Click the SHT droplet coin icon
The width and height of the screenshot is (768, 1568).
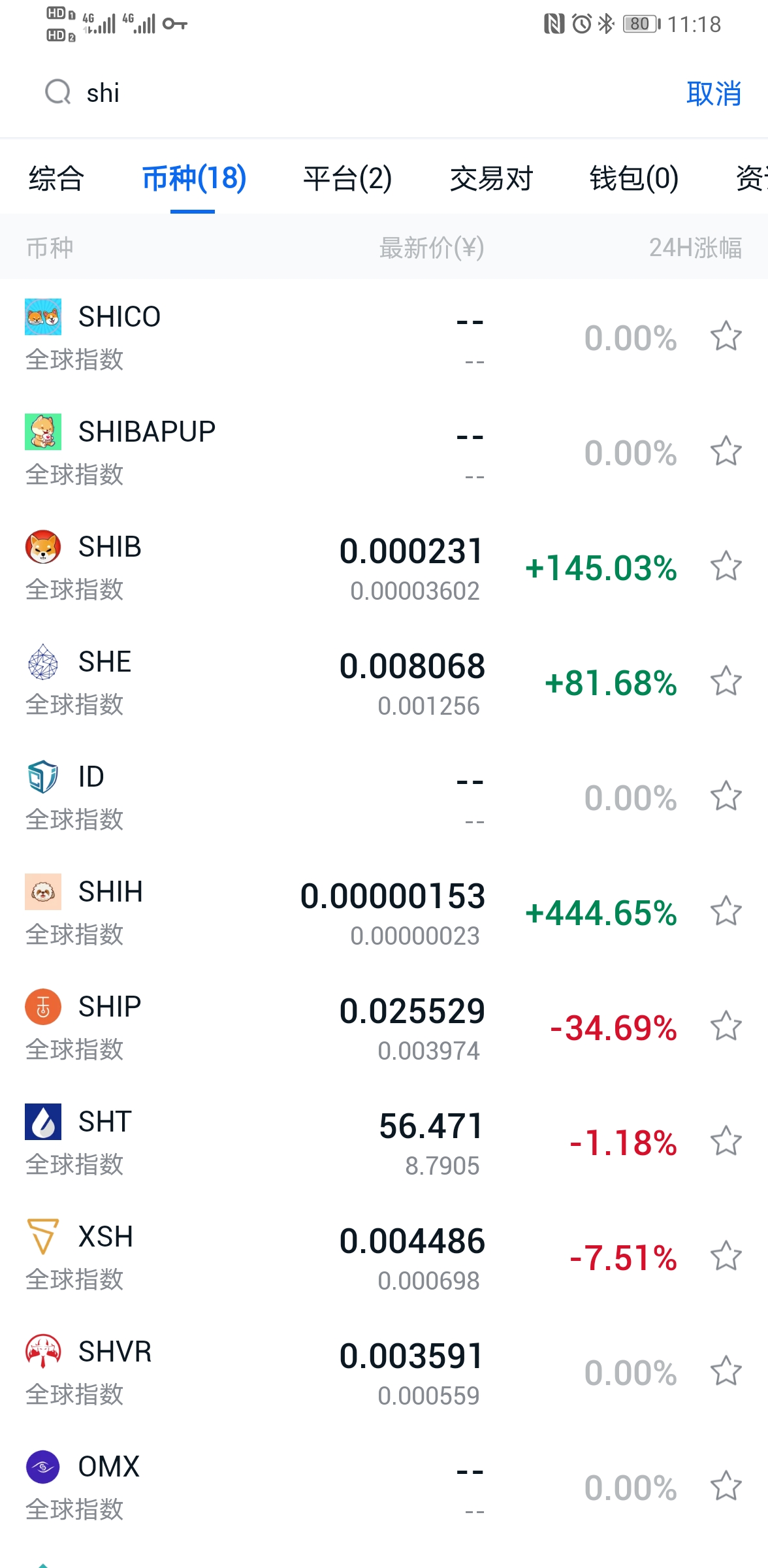pyautogui.click(x=42, y=1122)
